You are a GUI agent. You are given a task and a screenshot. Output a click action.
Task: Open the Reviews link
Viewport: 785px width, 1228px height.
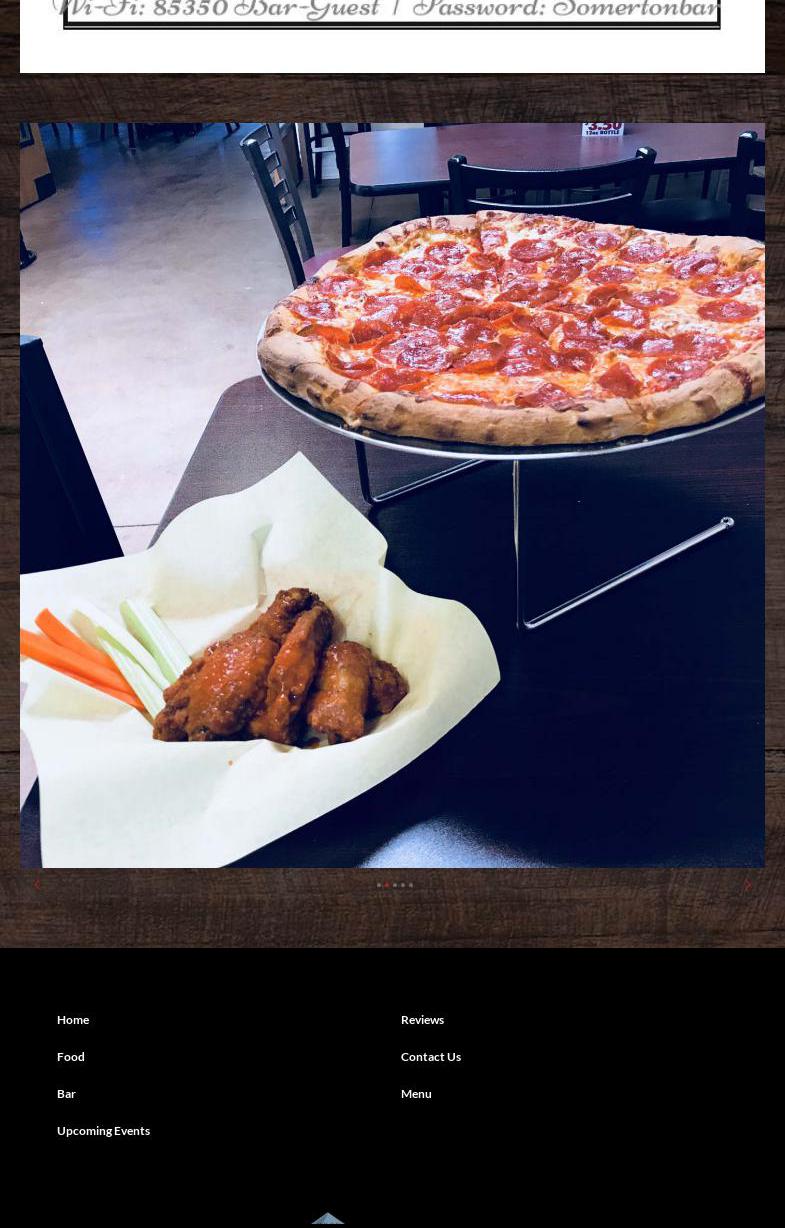tap(422, 1020)
